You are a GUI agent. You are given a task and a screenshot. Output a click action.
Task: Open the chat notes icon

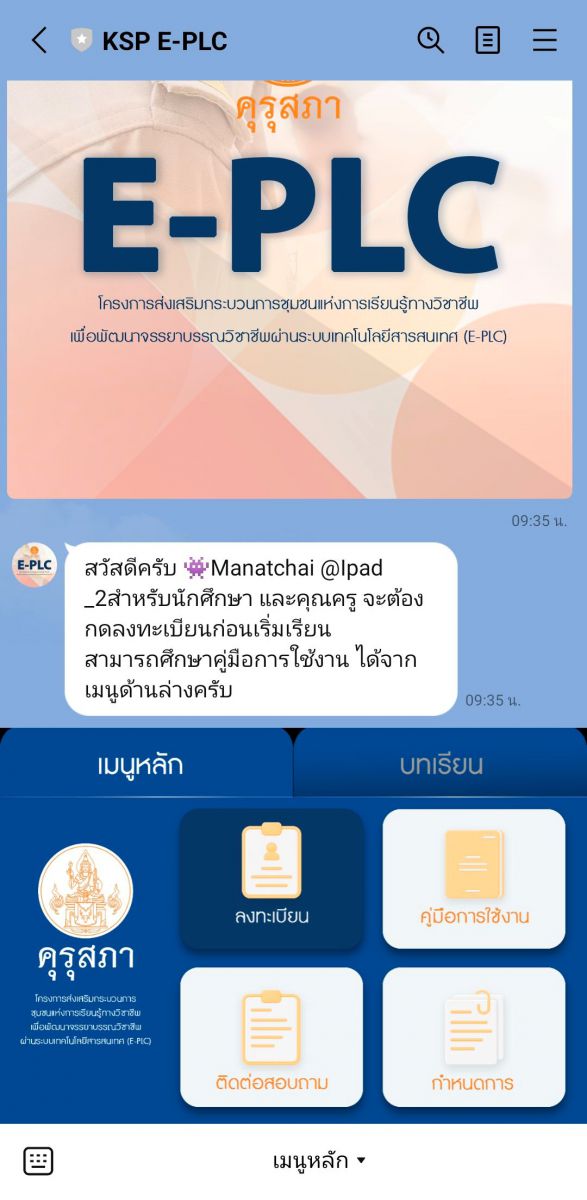[x=487, y=40]
